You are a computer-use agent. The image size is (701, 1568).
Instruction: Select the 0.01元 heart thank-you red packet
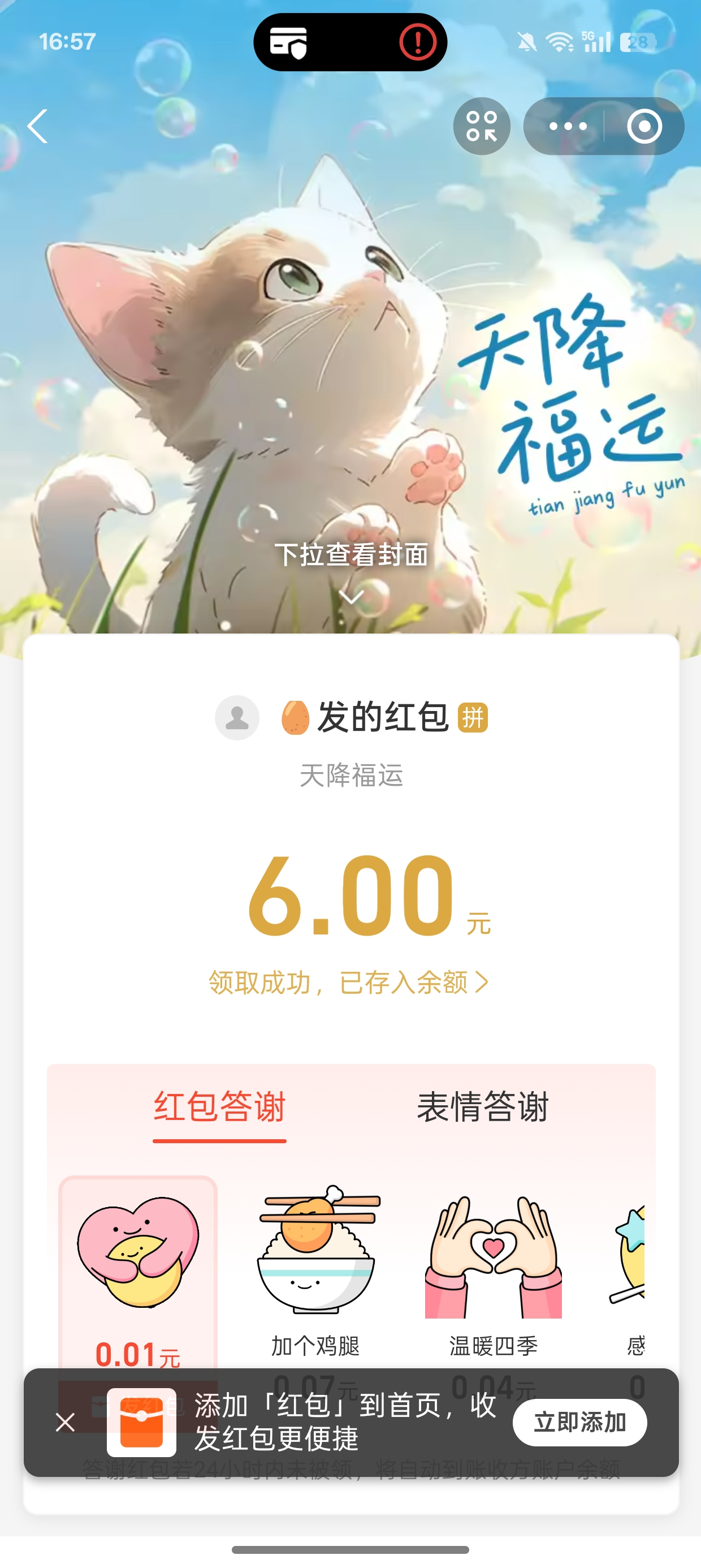[x=138, y=1266]
